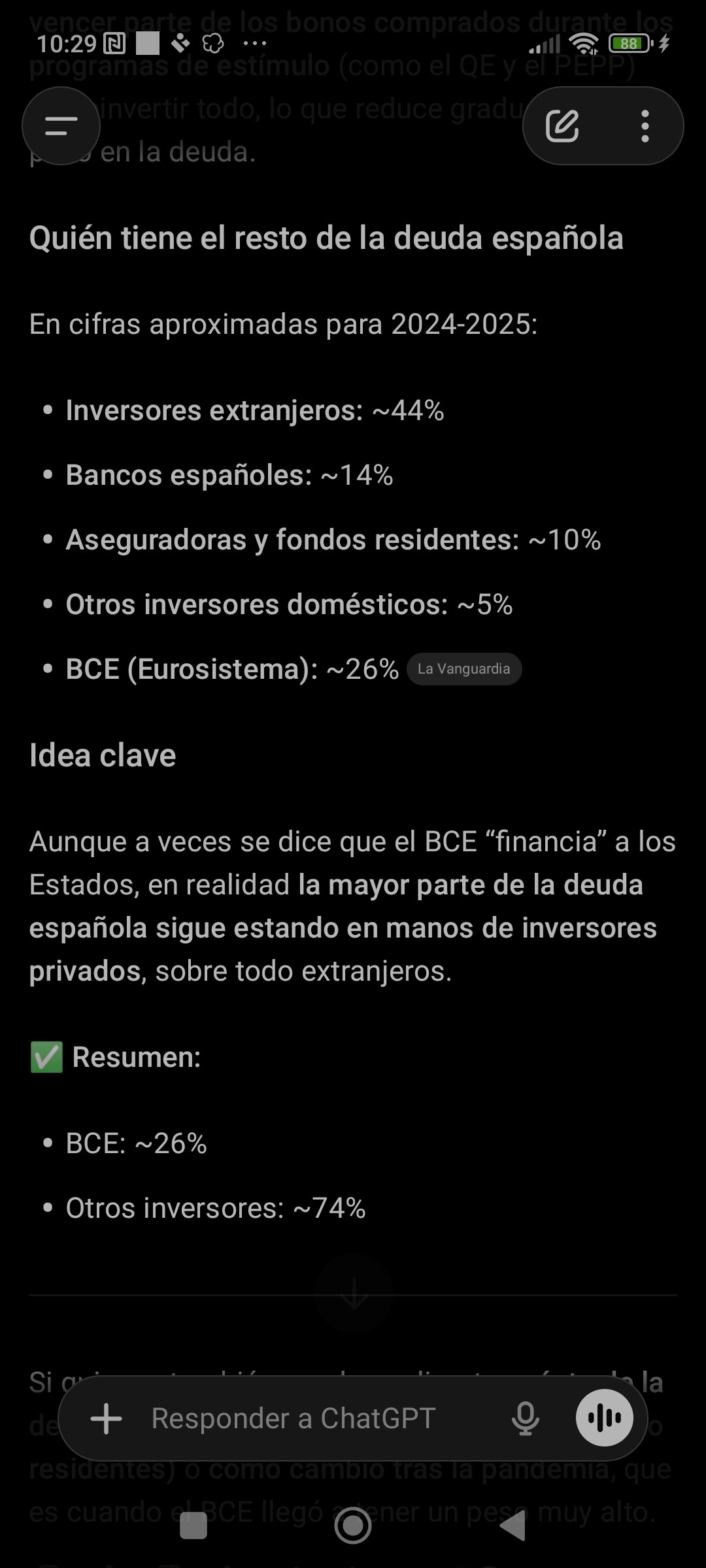Start voice mode with the waveform button
Image resolution: width=706 pixels, height=1568 pixels.
pyautogui.click(x=604, y=1418)
